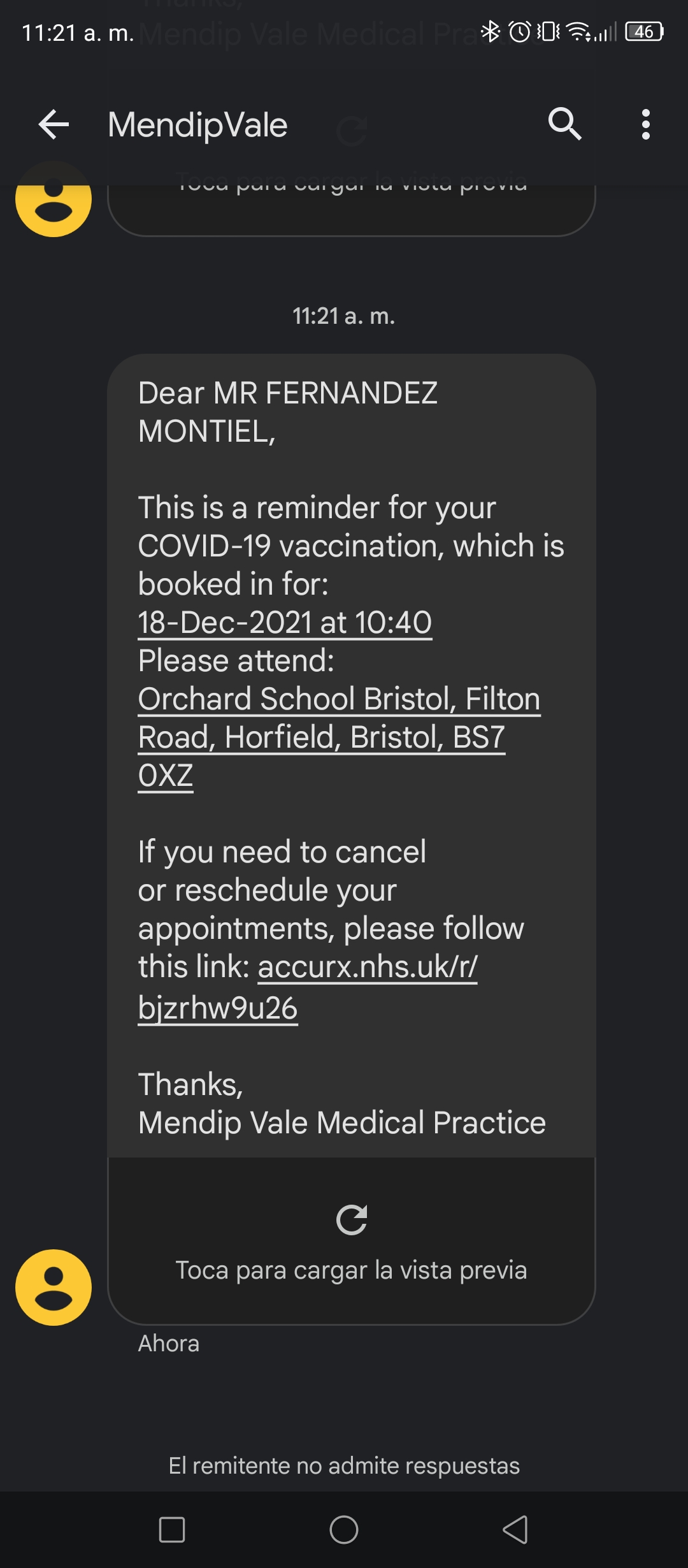This screenshot has height=1568, width=688.
Task: Follow the accurx.nhs.uk reschedule link
Action: [308, 987]
